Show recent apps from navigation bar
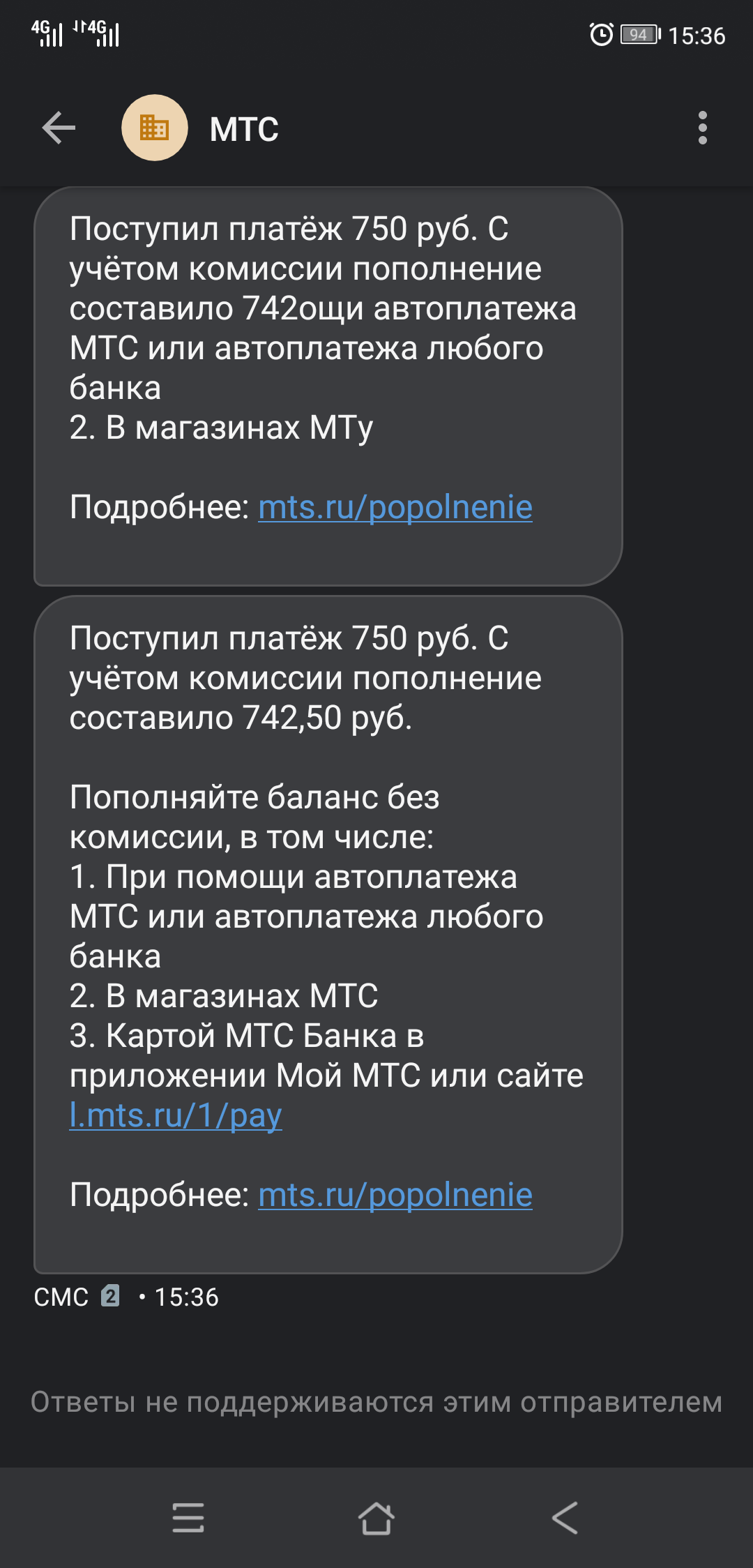Image resolution: width=753 pixels, height=1568 pixels. (188, 1518)
